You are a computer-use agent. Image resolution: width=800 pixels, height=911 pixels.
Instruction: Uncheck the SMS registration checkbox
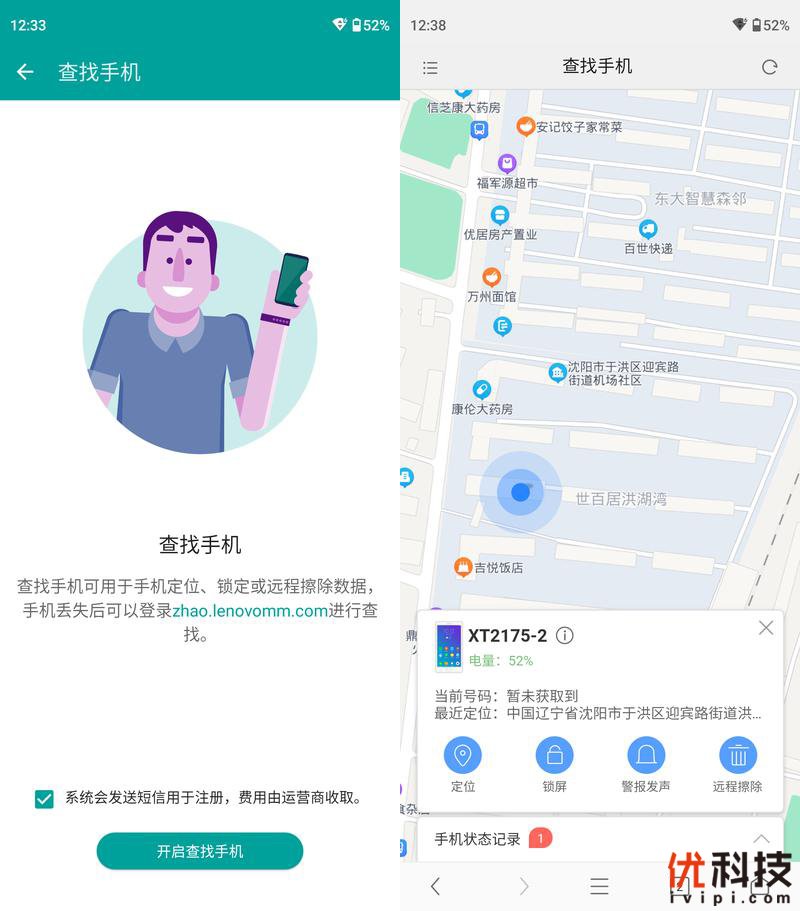(44, 798)
